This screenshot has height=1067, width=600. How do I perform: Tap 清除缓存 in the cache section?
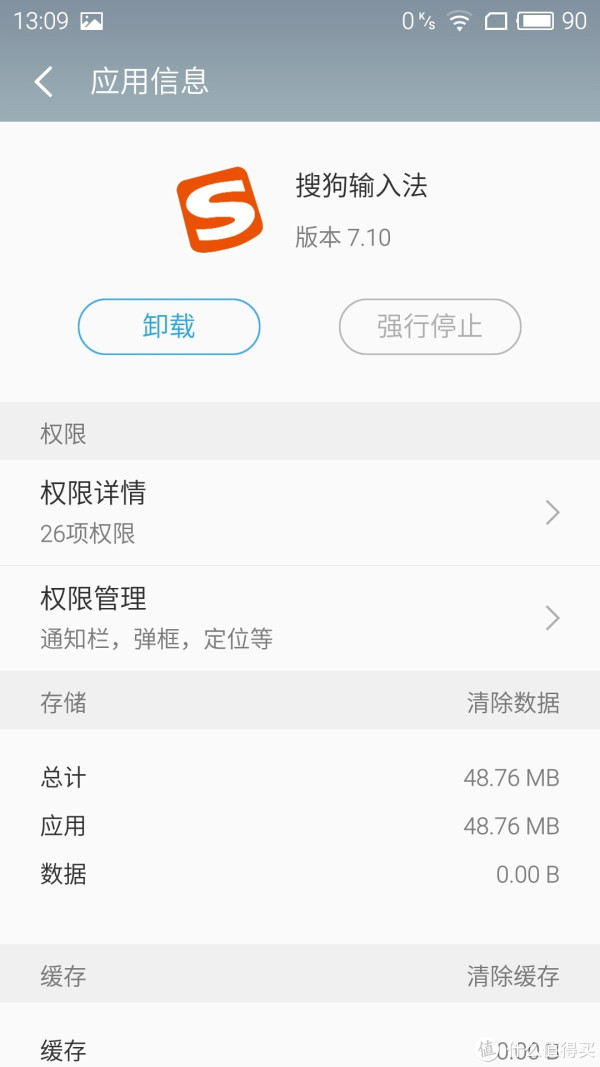tap(513, 976)
